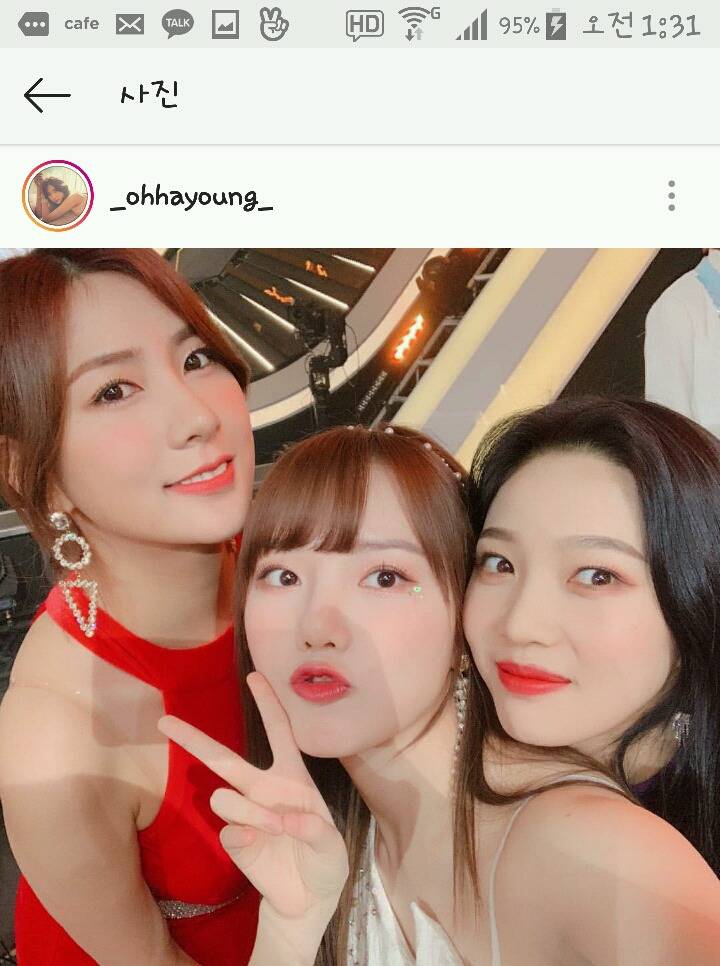Screen dimensions: 720x966
Task: Tap the posted selfie photo
Action: point(360,606)
